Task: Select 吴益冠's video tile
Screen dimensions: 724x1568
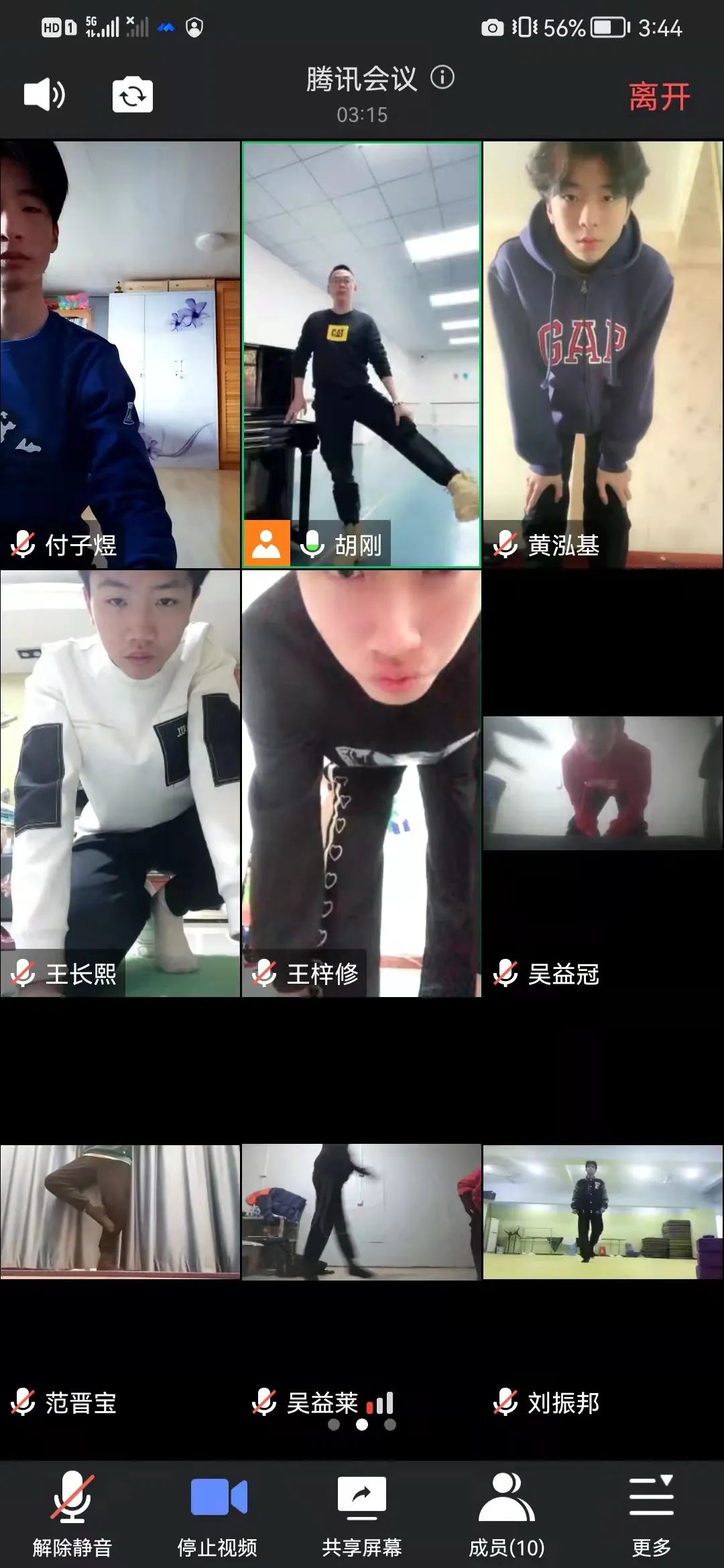Action: (603, 784)
